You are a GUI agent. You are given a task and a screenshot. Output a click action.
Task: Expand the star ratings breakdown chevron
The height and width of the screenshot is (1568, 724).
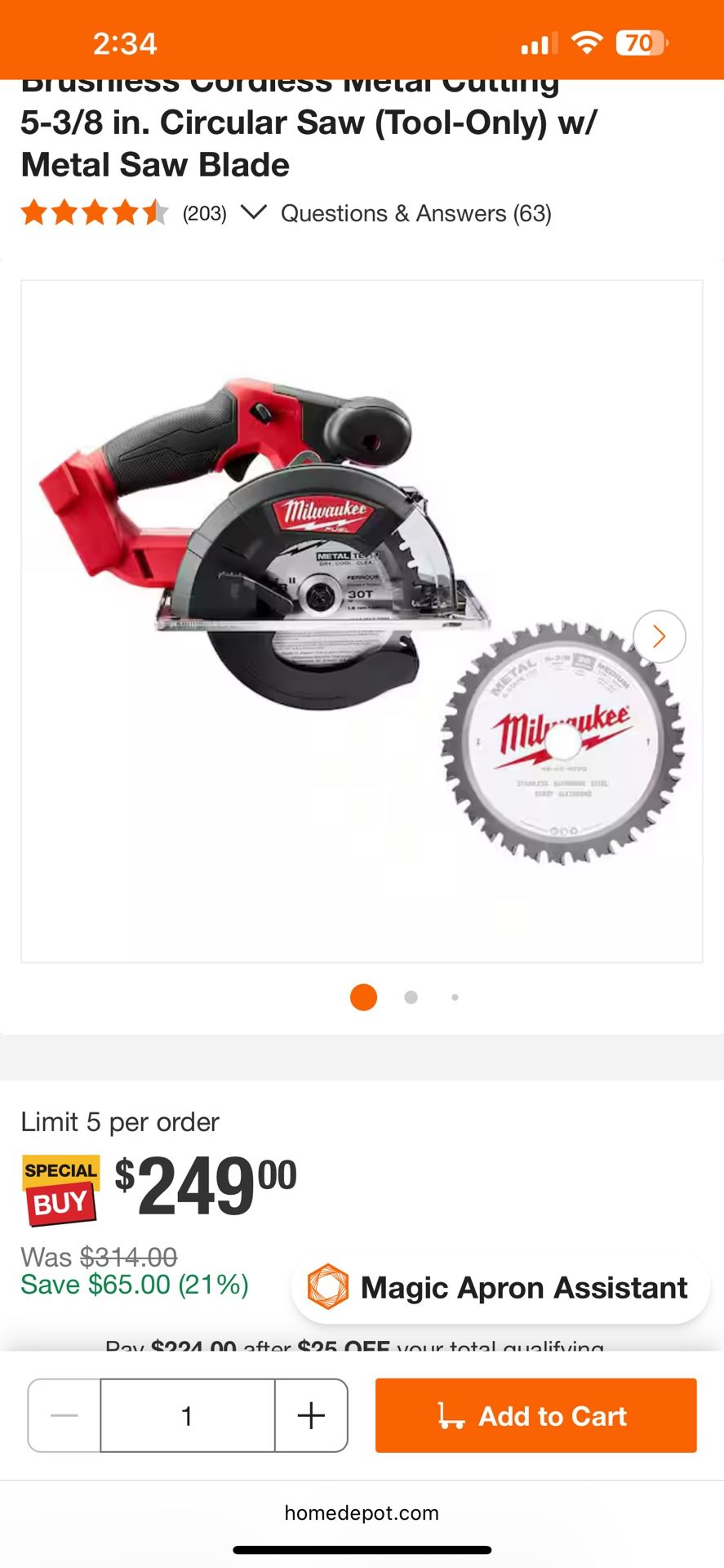[x=254, y=213]
